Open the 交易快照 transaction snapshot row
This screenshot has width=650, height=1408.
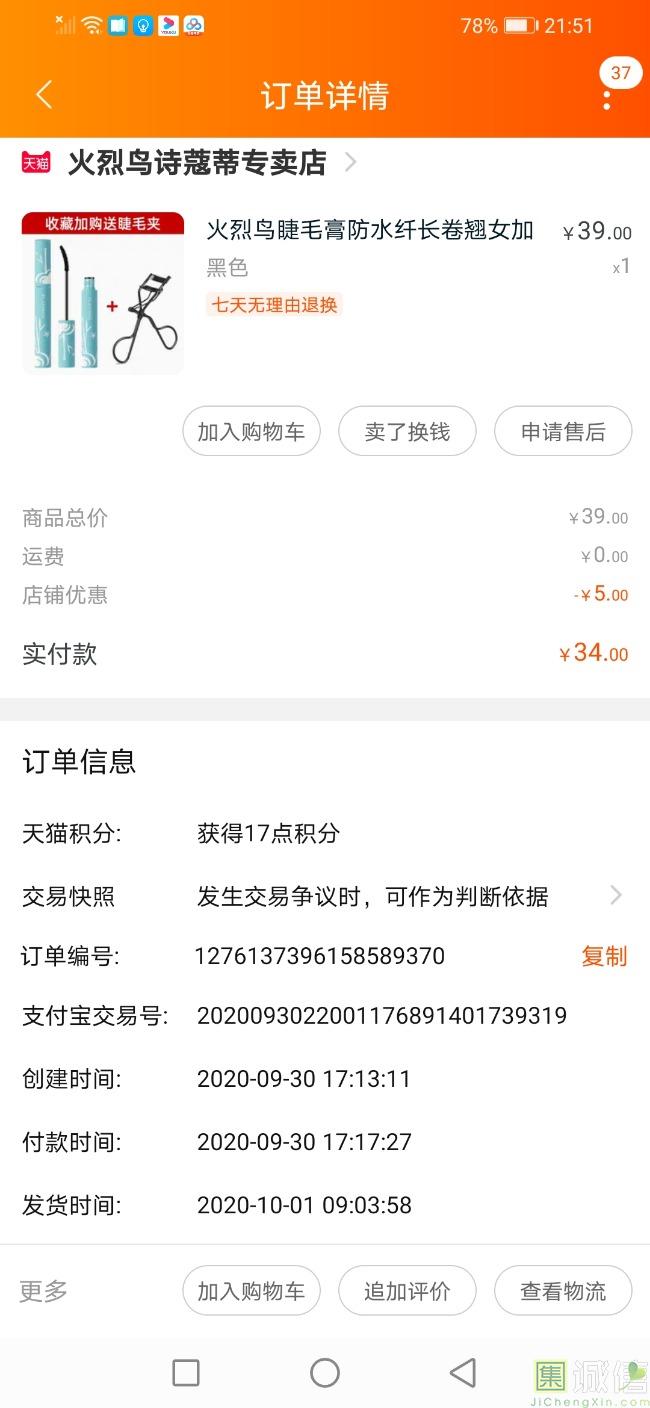[x=324, y=896]
